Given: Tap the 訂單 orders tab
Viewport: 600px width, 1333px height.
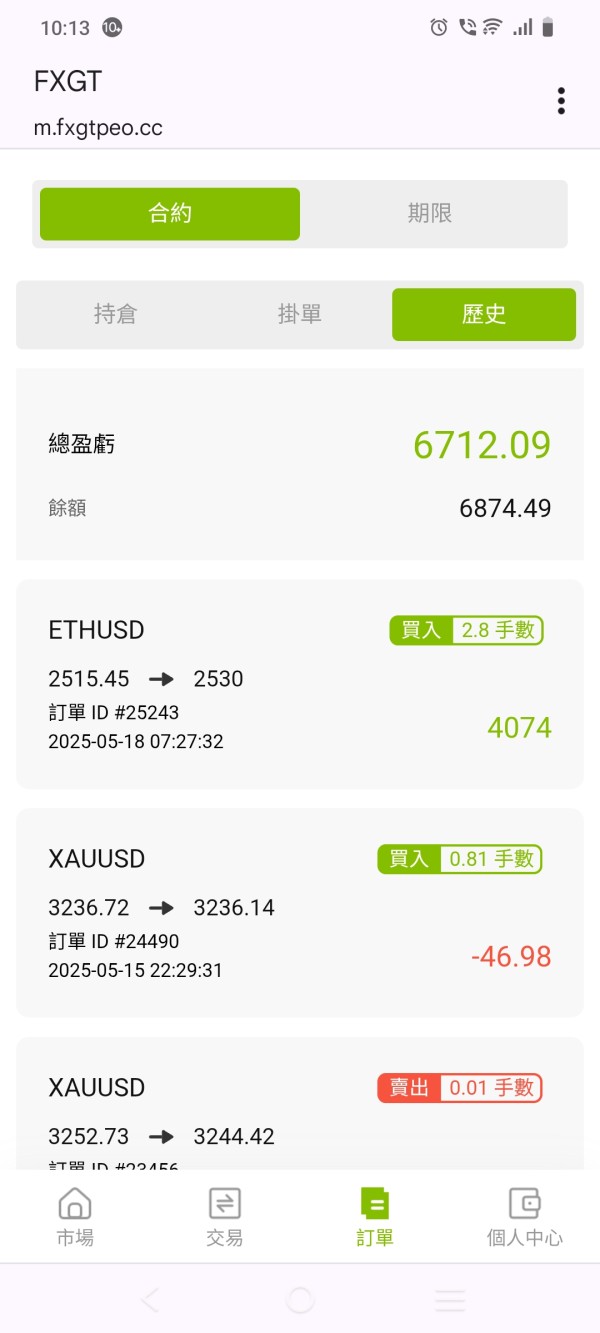Looking at the screenshot, I should pos(375,1216).
